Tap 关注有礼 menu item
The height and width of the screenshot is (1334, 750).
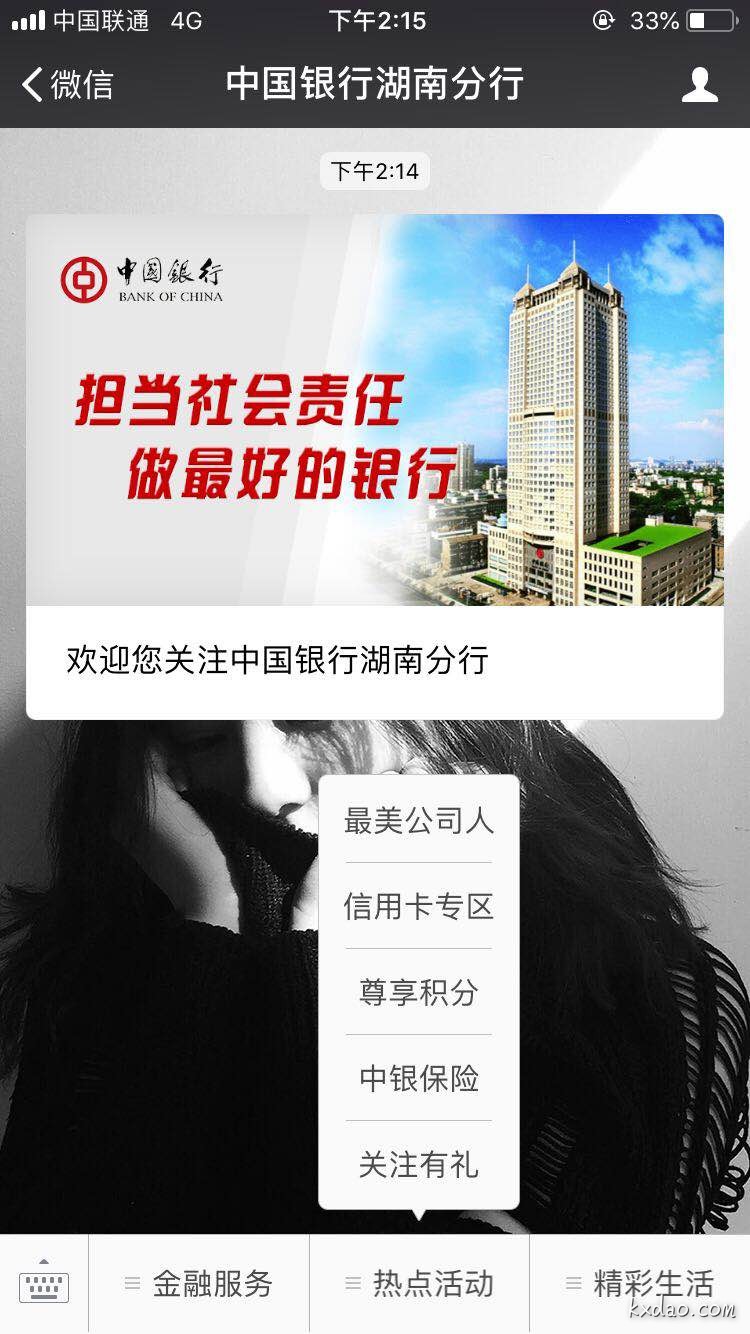pyautogui.click(x=419, y=1165)
